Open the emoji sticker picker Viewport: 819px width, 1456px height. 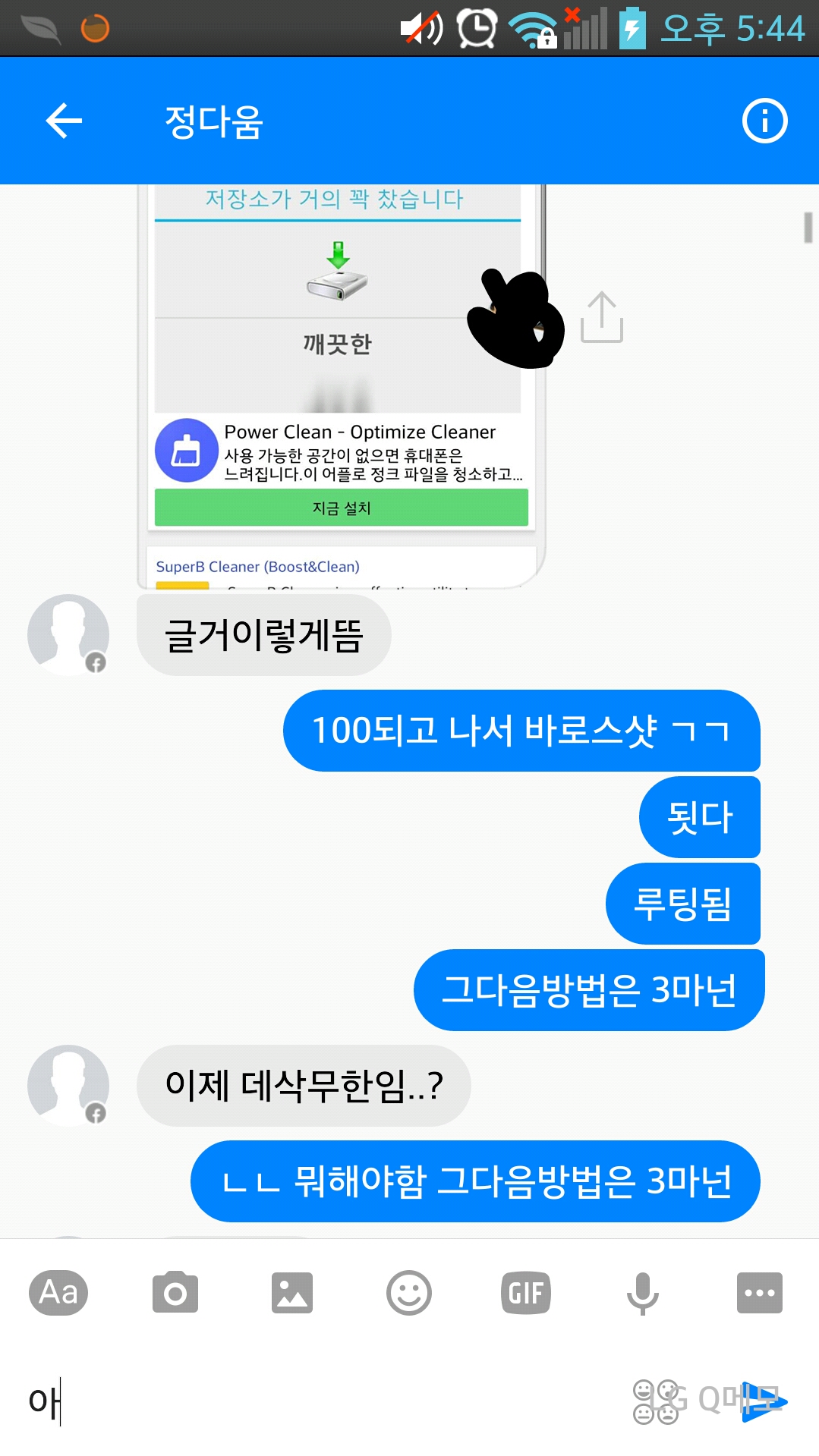click(409, 1292)
